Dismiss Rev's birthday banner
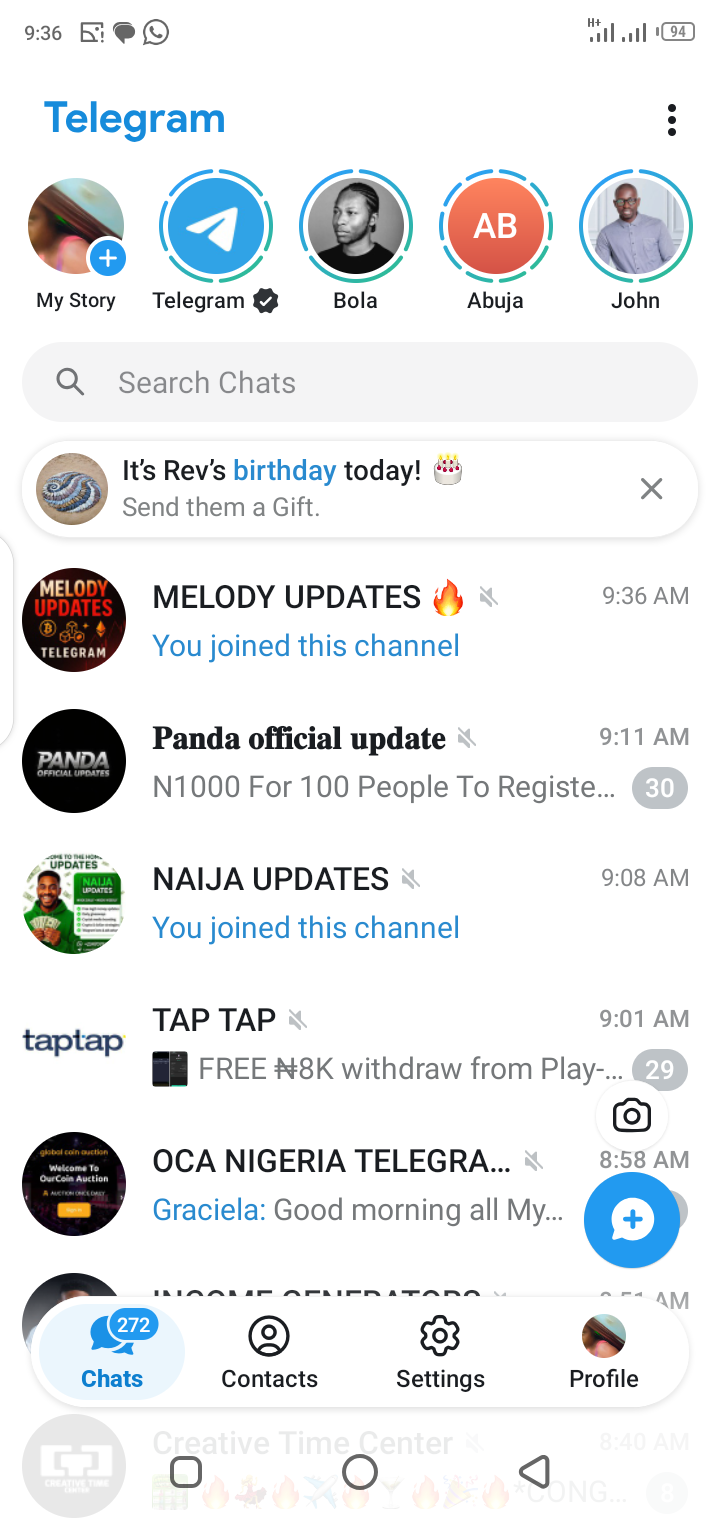This screenshot has height=1520, width=720. [x=651, y=489]
